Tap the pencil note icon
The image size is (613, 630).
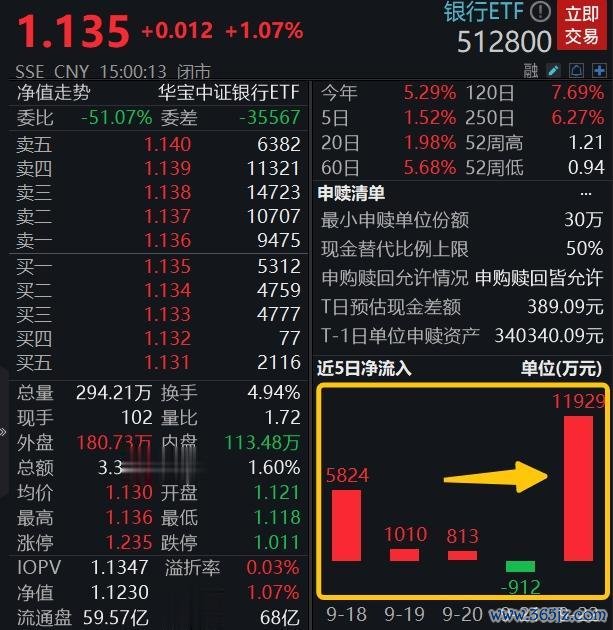tap(554, 71)
